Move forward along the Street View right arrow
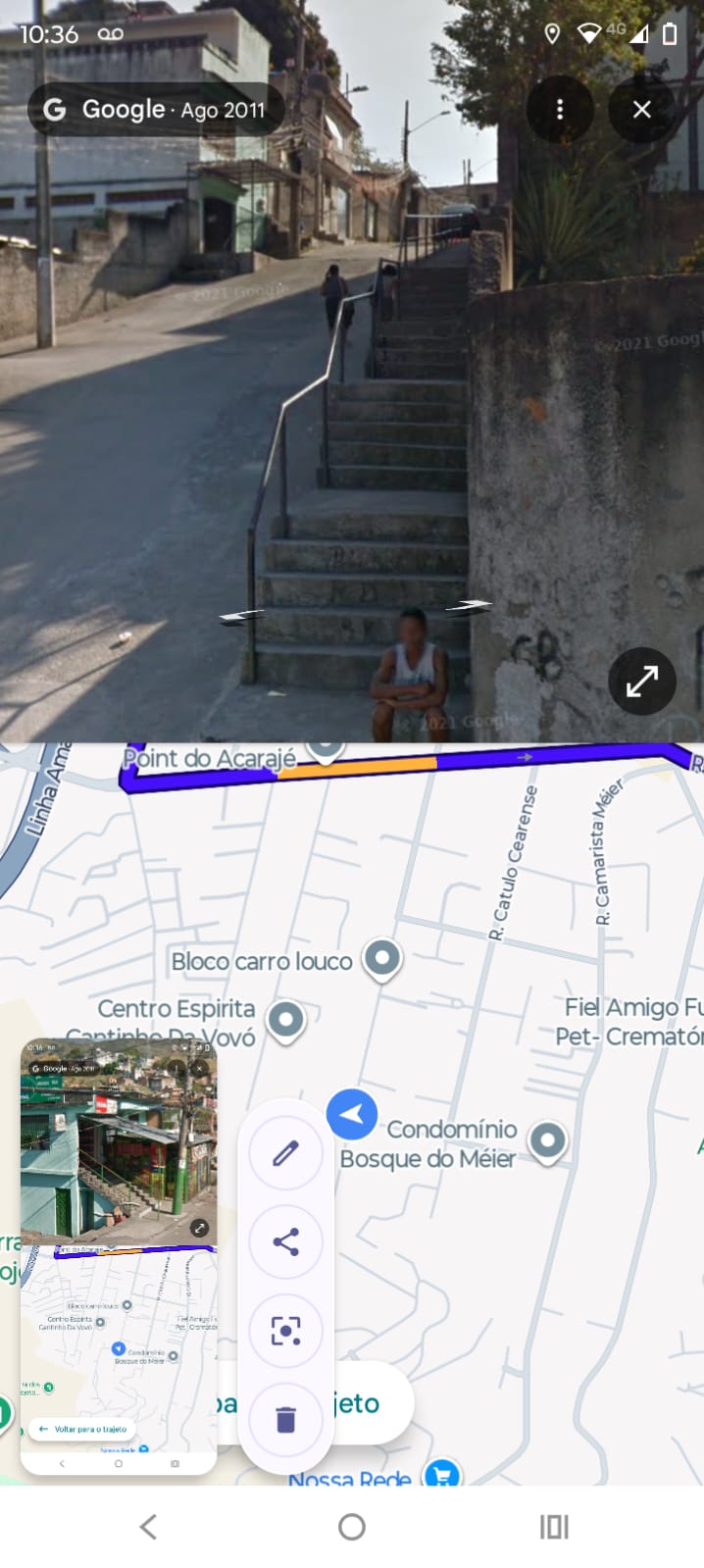This screenshot has width=704, height=1568. click(470, 606)
